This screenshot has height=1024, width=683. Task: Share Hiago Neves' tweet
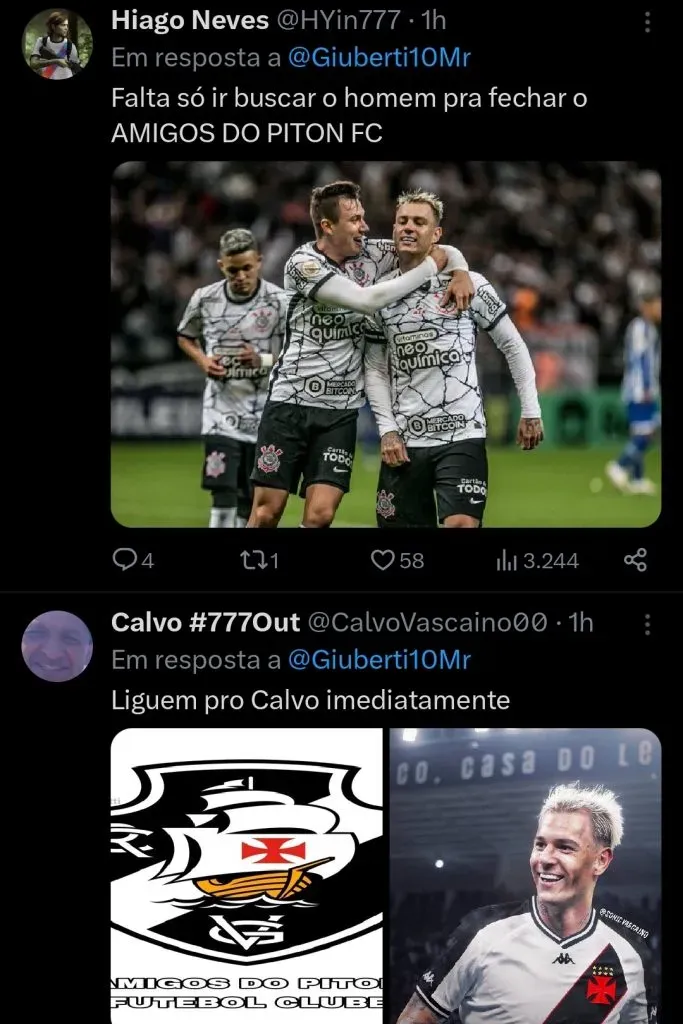635,560
